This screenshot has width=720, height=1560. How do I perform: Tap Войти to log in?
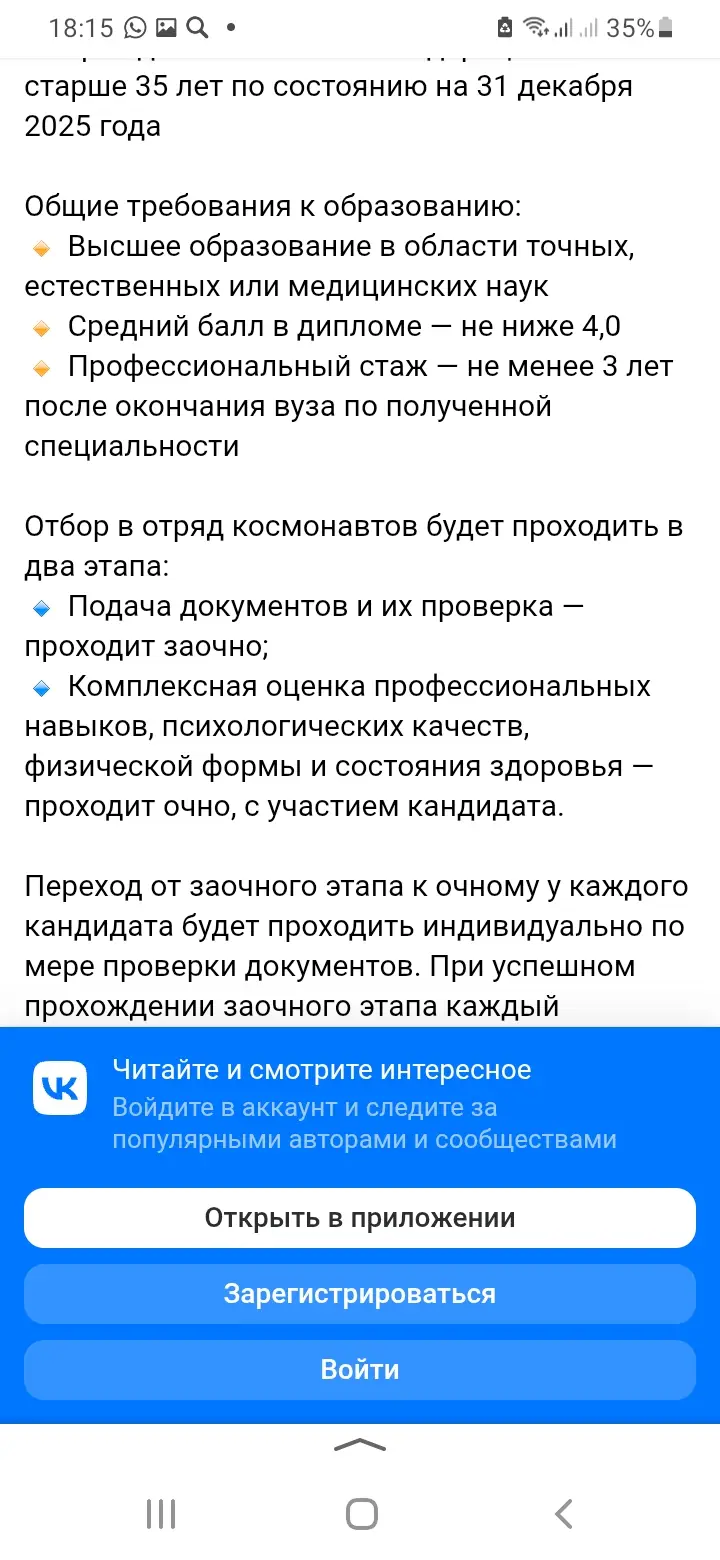pos(360,1370)
